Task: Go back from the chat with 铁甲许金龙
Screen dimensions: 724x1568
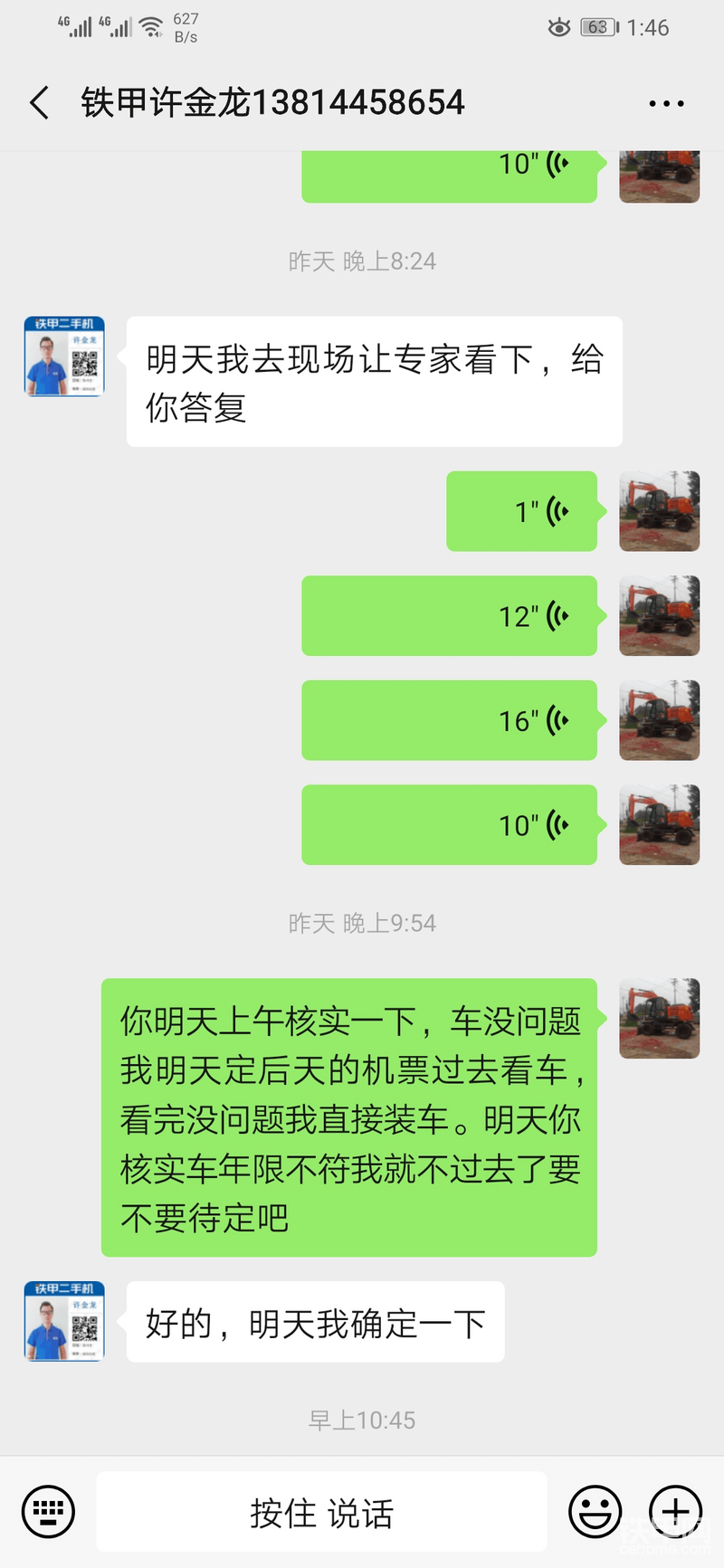Action: (39, 103)
